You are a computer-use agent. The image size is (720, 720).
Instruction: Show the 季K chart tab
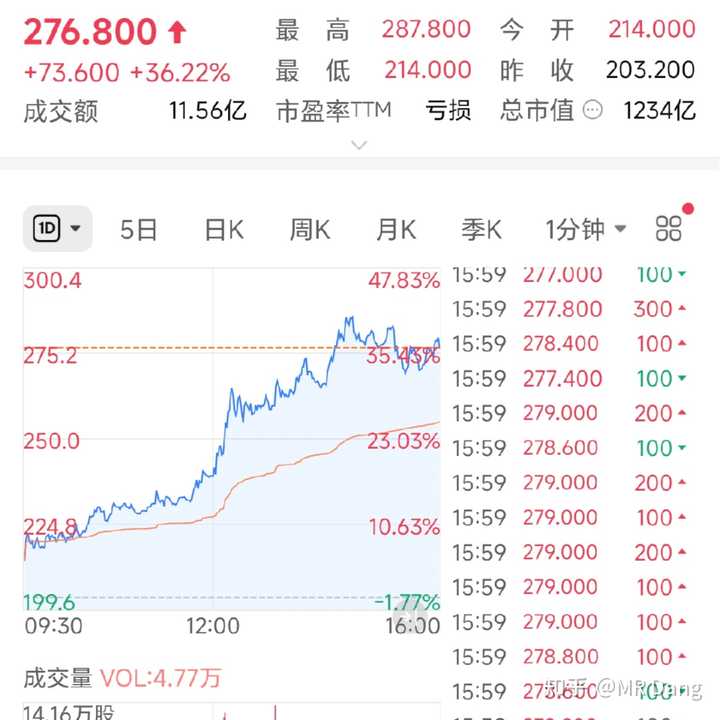point(481,229)
